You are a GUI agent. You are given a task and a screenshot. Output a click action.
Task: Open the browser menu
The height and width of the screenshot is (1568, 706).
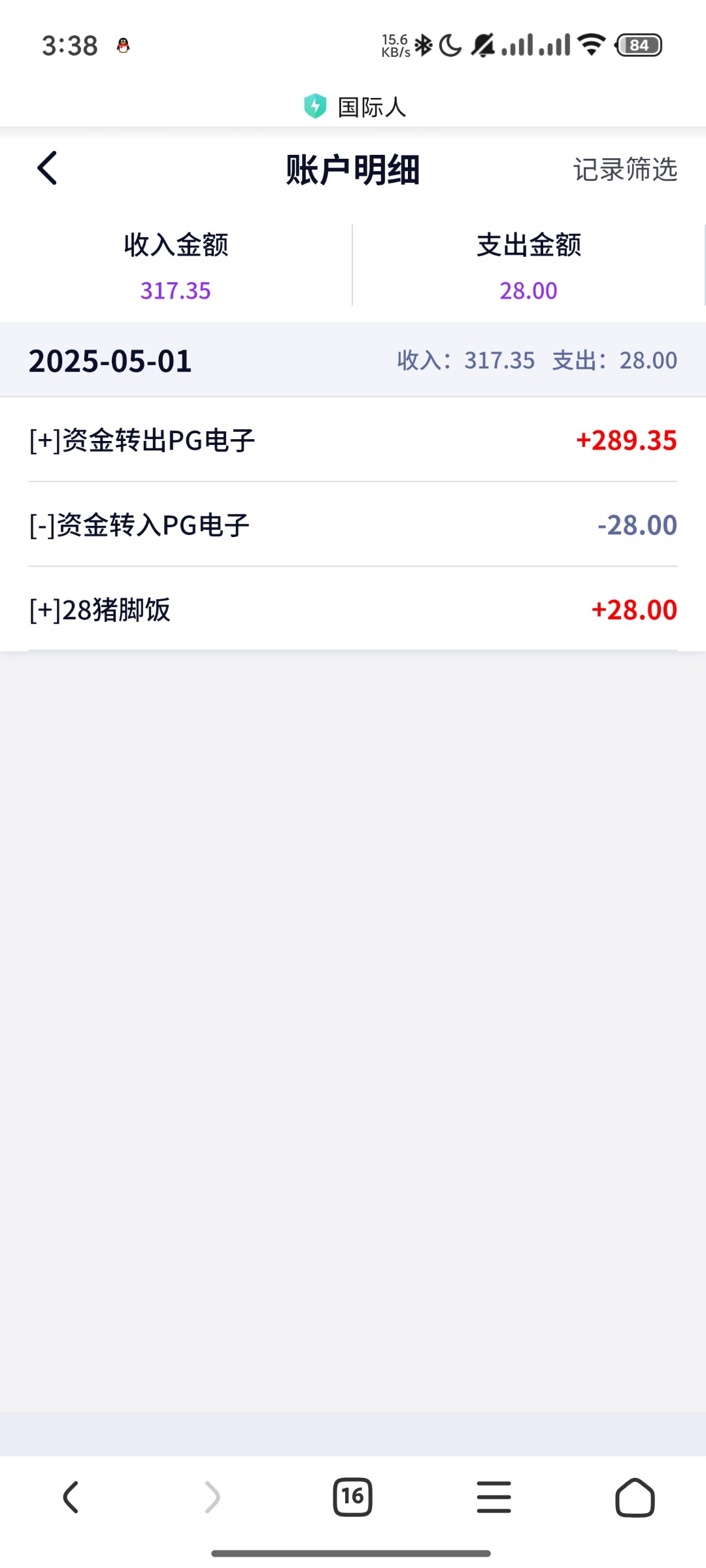[x=494, y=1497]
